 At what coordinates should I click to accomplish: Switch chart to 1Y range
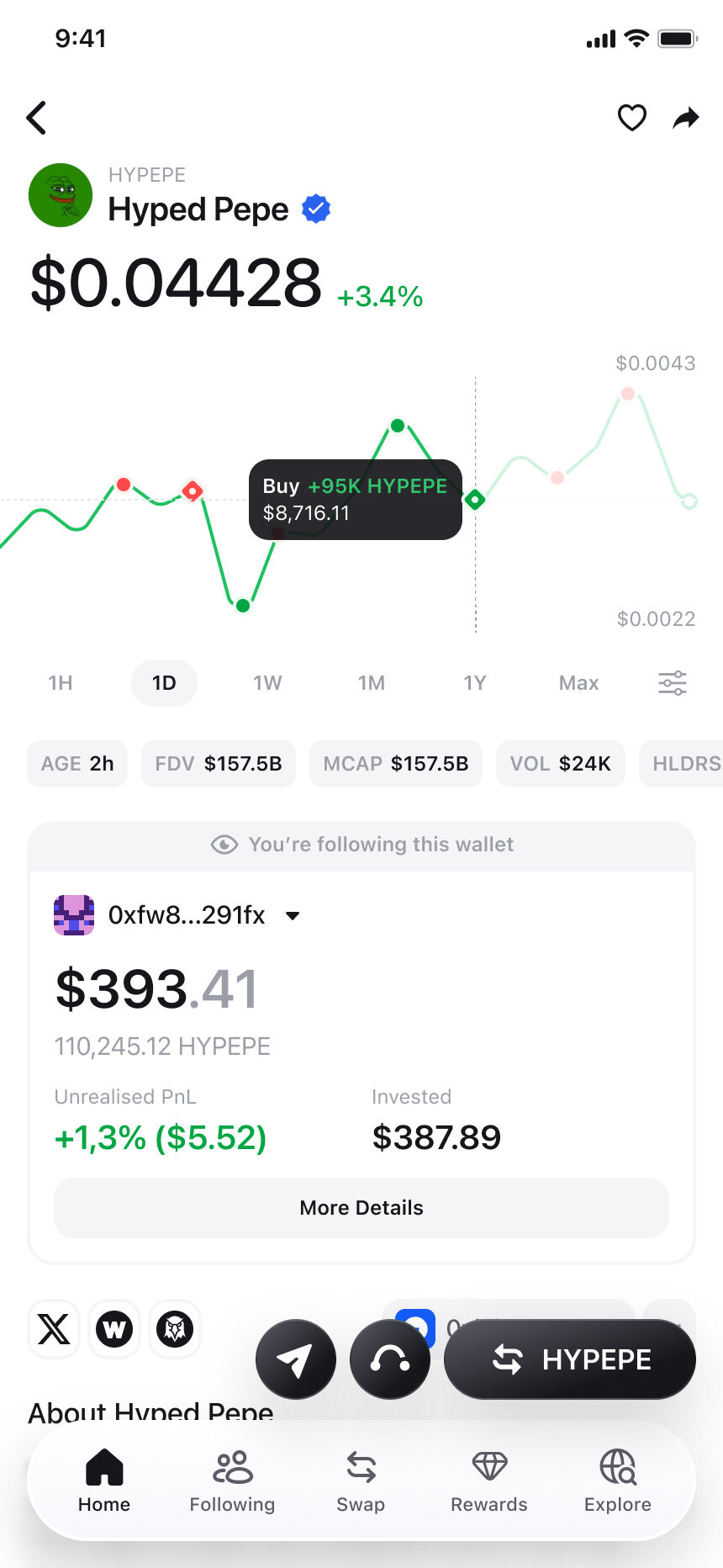tap(475, 683)
